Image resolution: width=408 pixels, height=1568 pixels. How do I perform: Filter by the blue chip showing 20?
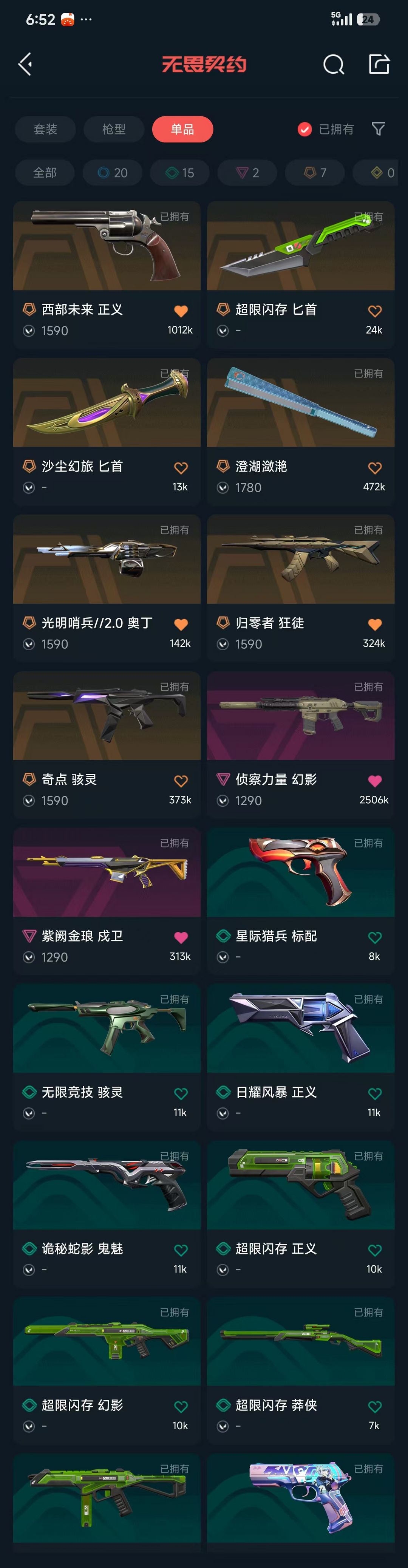113,173
